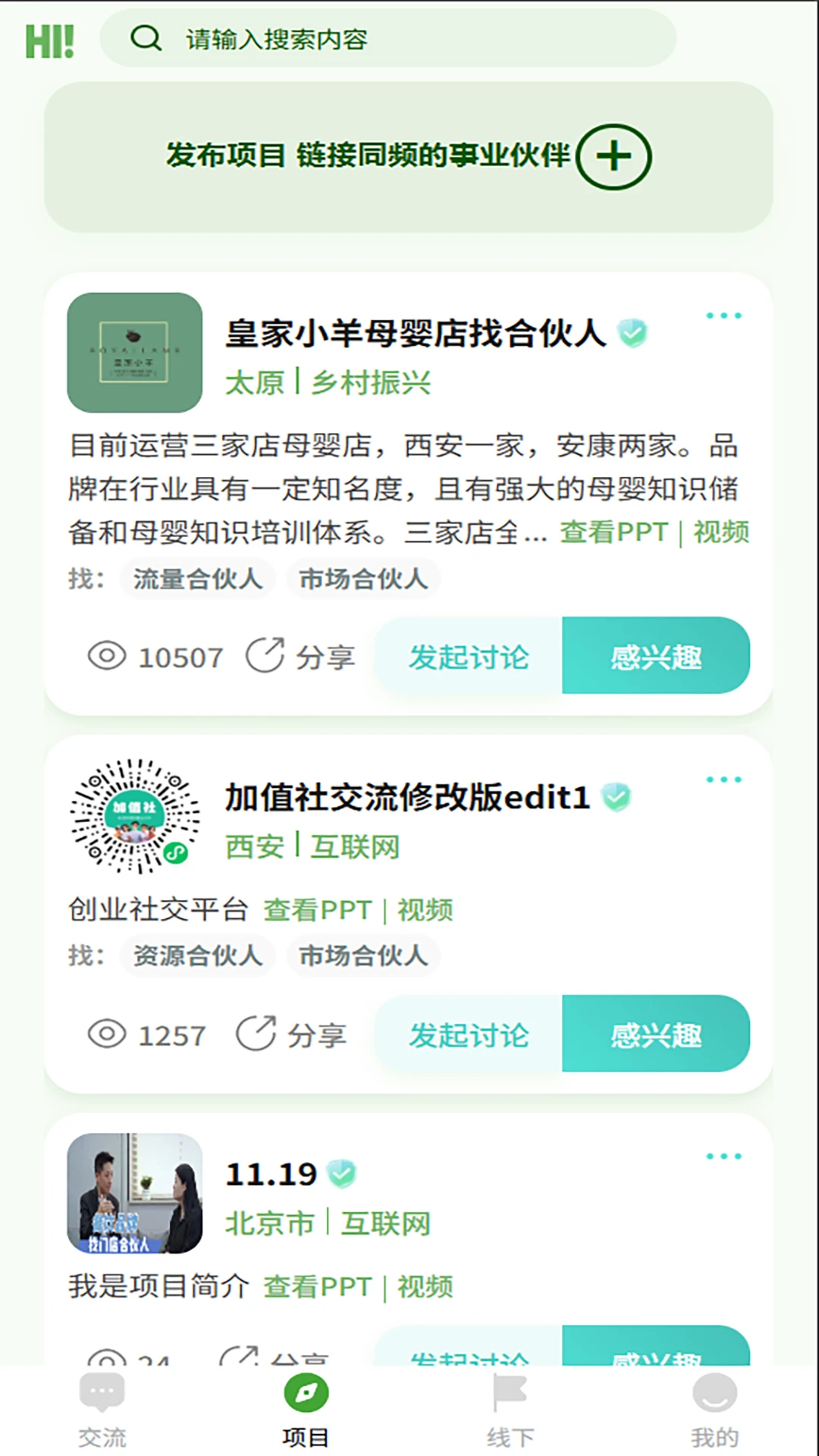Select the 流量合伙人 tag

coord(198,578)
